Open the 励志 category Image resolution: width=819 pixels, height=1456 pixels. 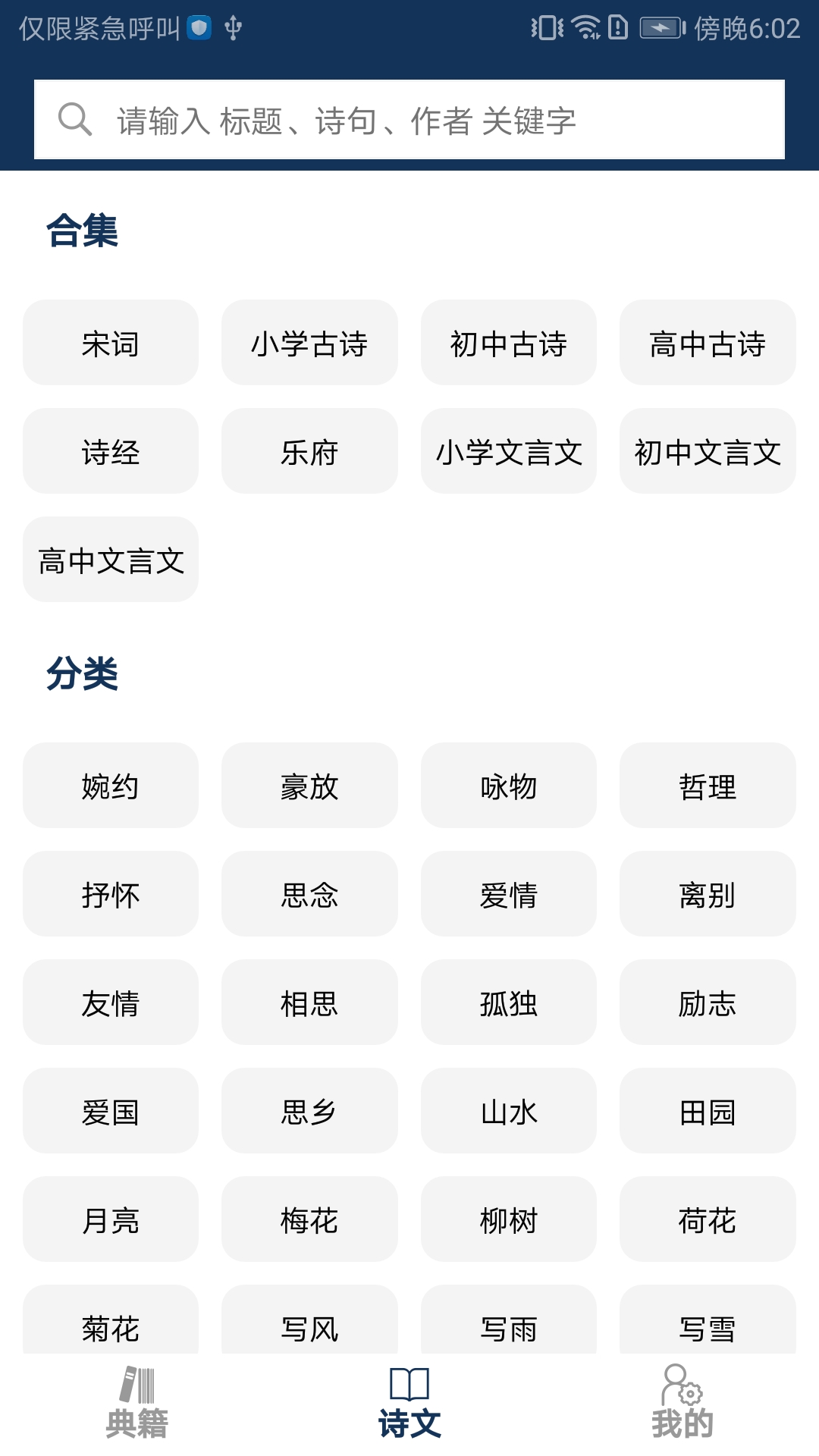click(x=708, y=1003)
